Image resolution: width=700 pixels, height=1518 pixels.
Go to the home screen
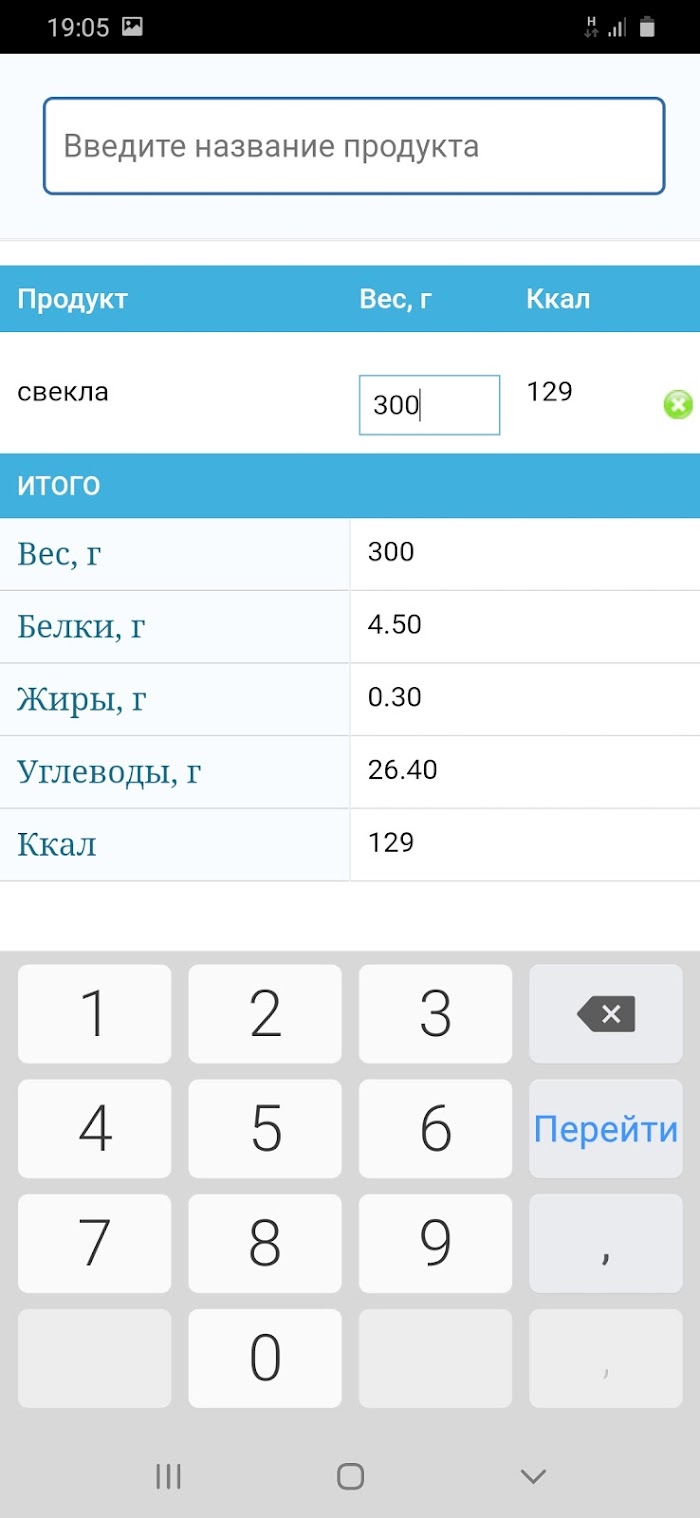click(350, 1476)
